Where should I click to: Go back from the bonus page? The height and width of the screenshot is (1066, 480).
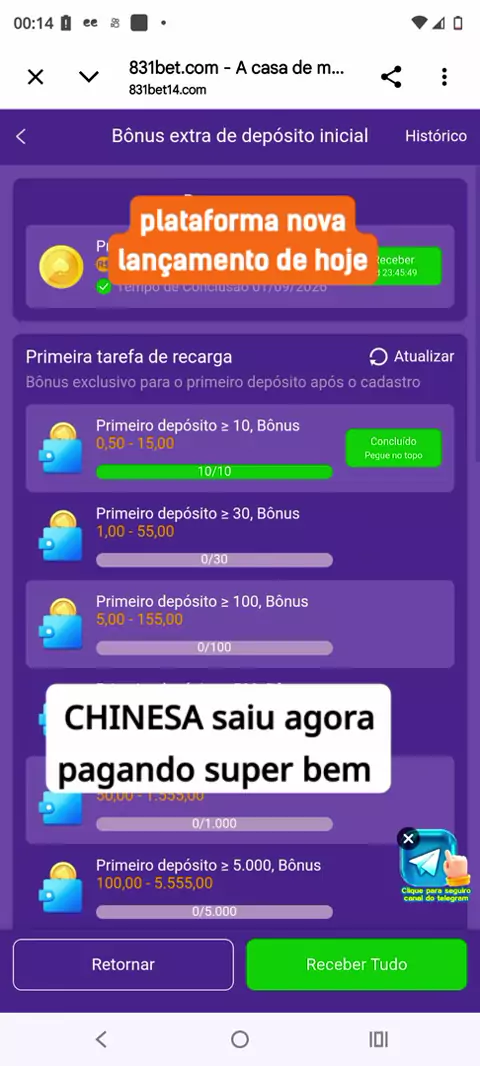pos(20,137)
